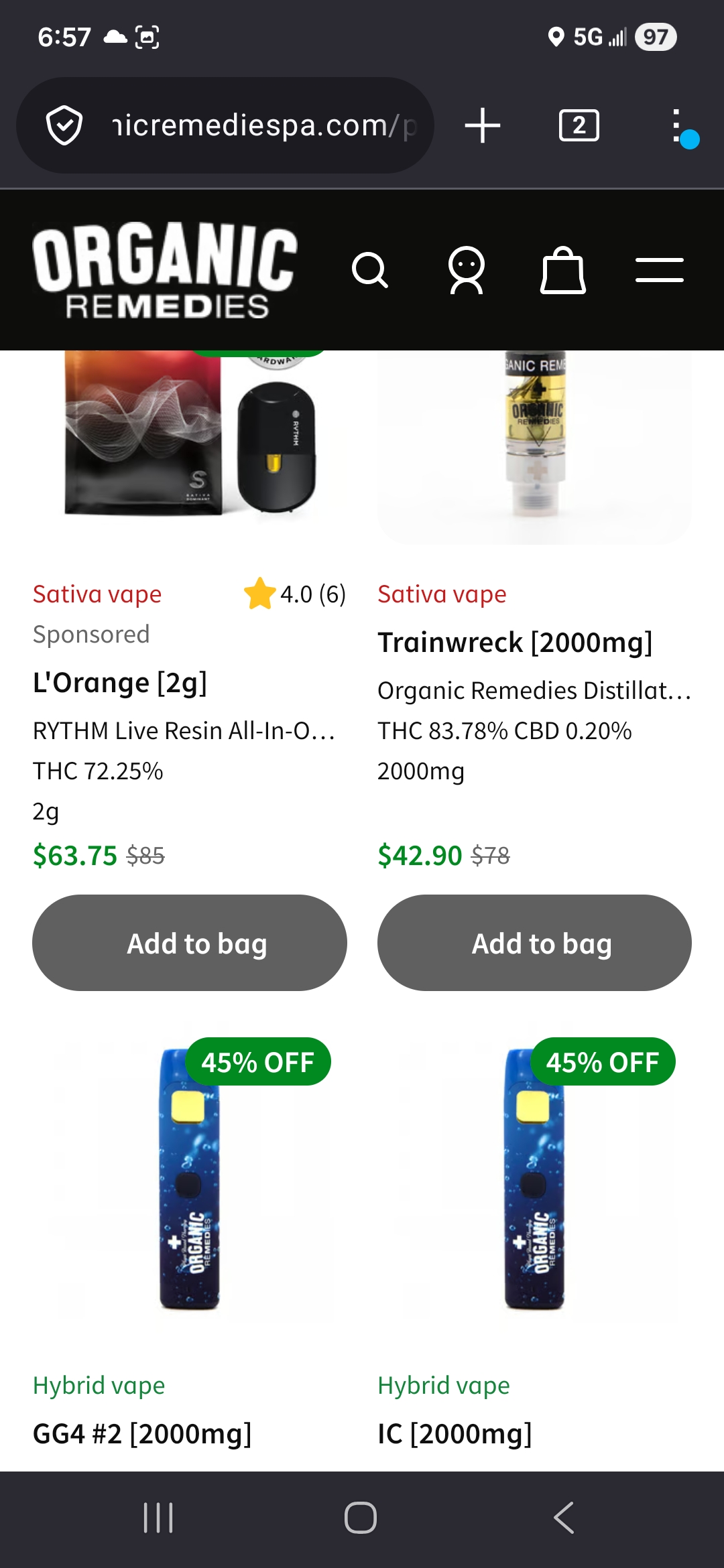Show recent apps
The width and height of the screenshot is (724, 1568).
pos(159,1518)
